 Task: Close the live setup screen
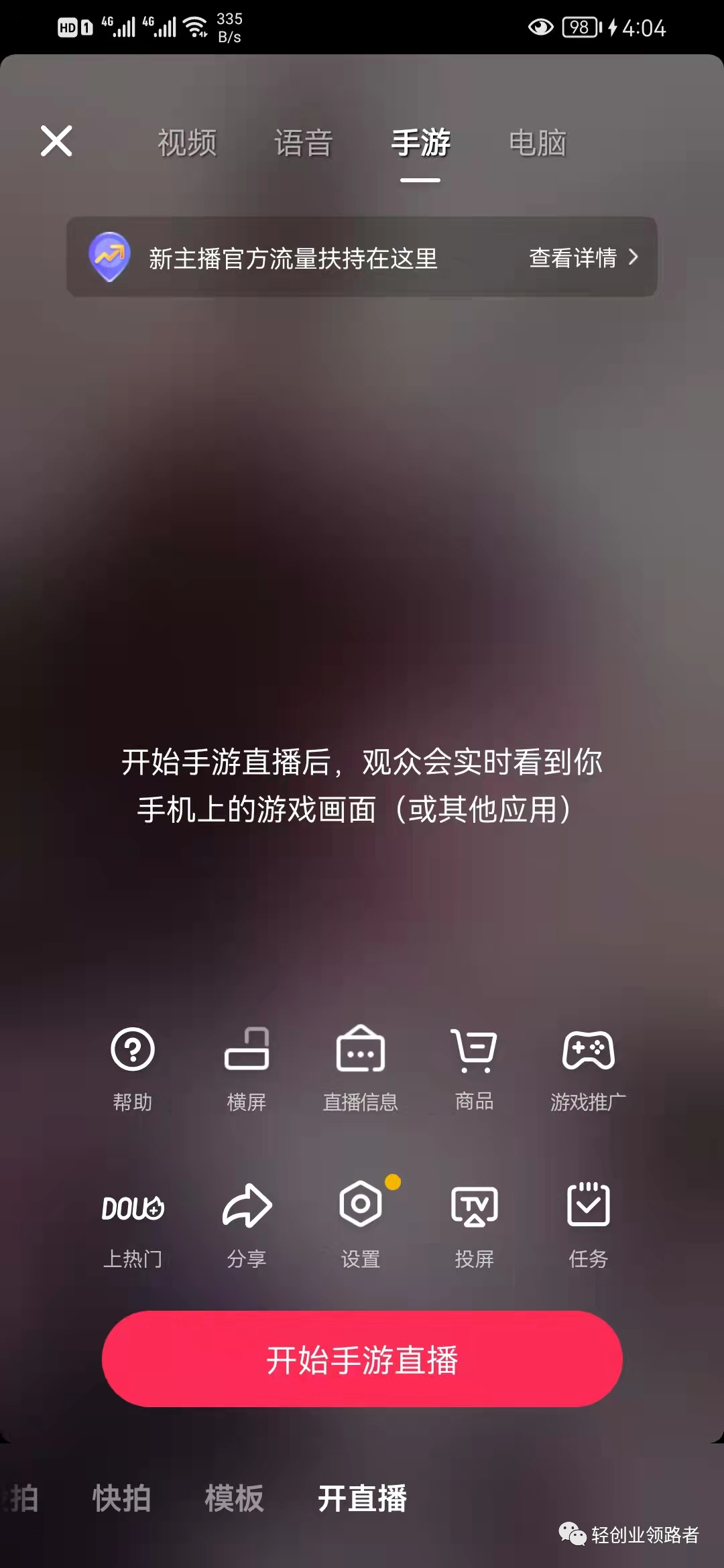pyautogui.click(x=56, y=141)
